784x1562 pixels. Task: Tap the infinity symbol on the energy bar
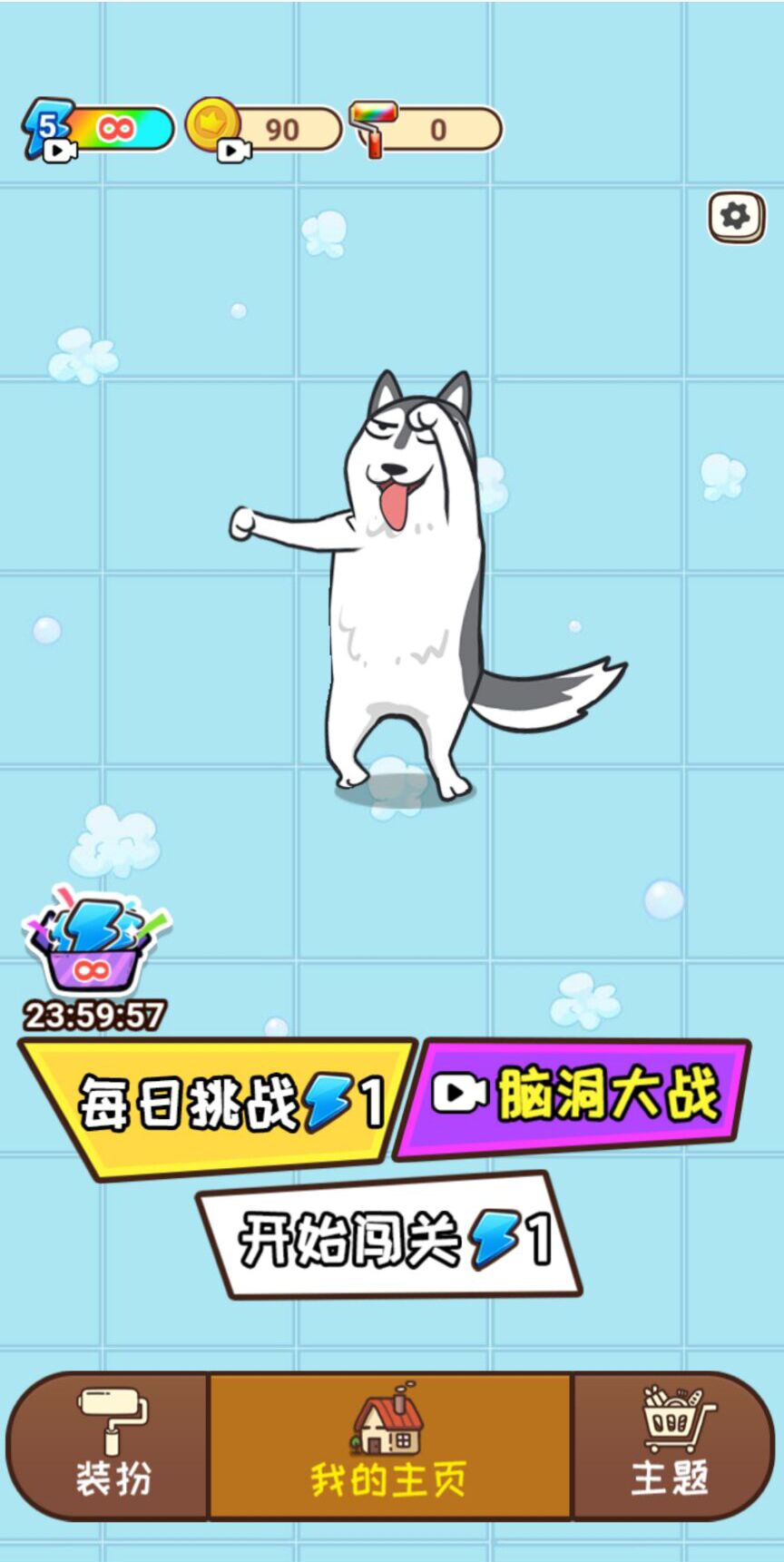[116, 127]
